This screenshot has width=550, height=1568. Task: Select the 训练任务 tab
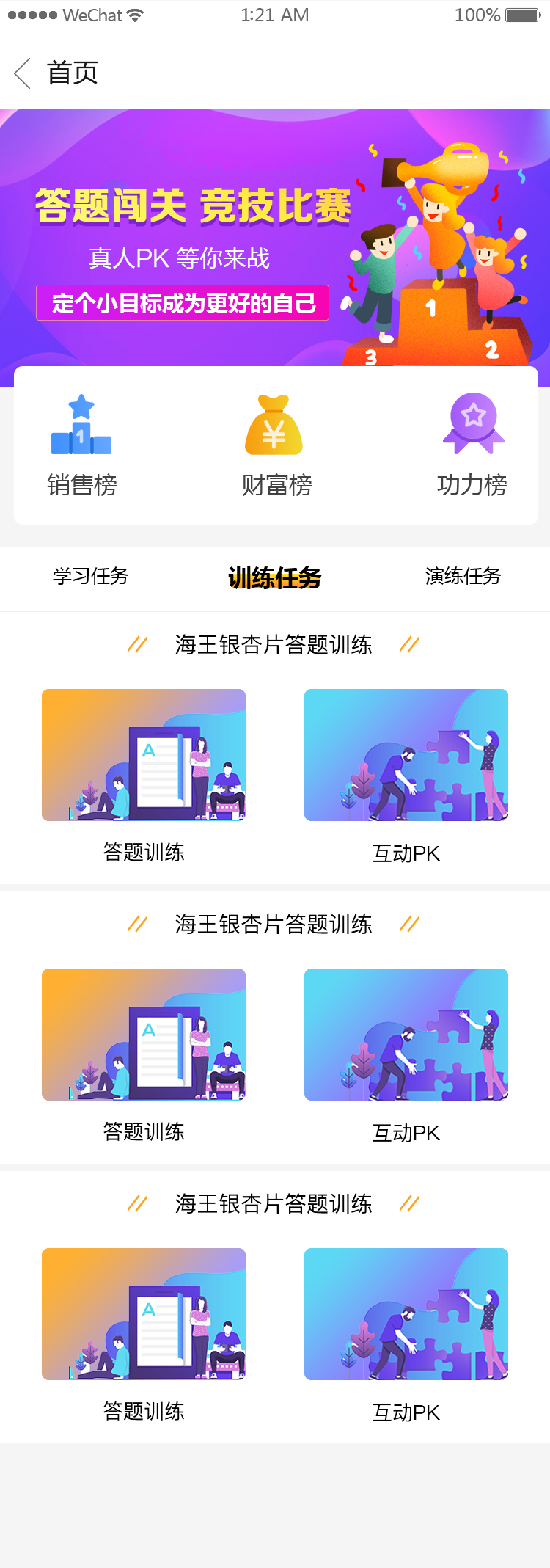click(275, 578)
